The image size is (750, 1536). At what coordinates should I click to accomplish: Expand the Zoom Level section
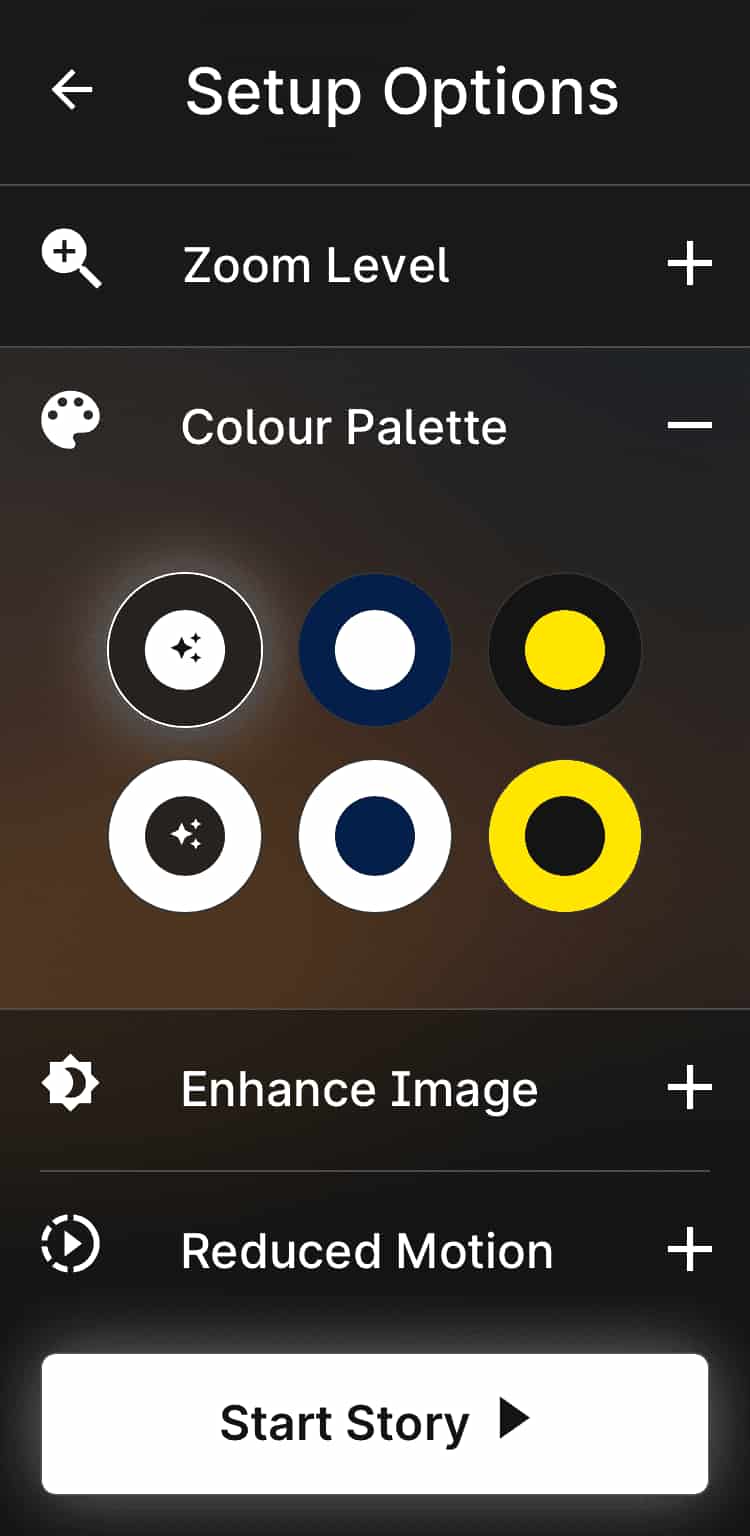coord(689,265)
